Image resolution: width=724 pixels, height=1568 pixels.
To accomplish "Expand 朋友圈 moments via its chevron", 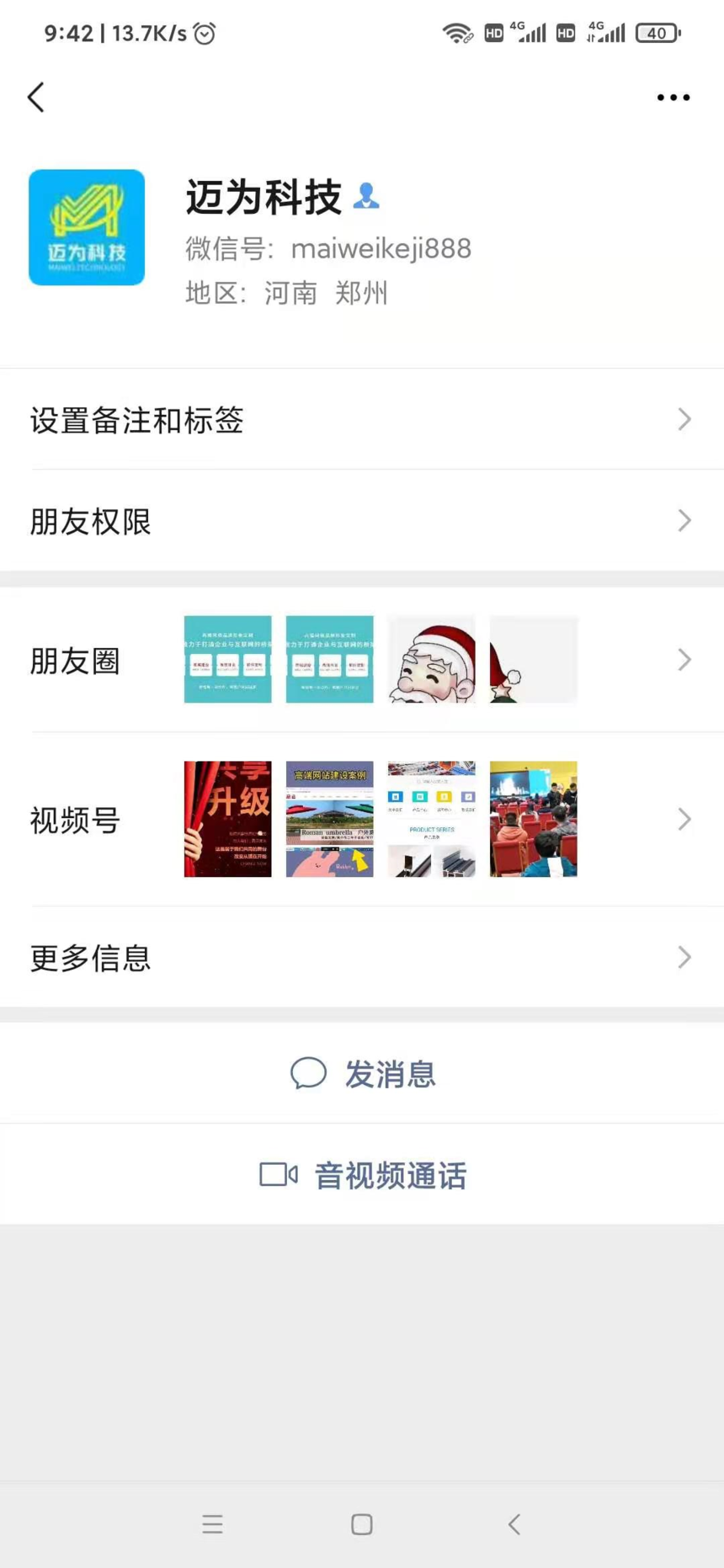I will (684, 660).
